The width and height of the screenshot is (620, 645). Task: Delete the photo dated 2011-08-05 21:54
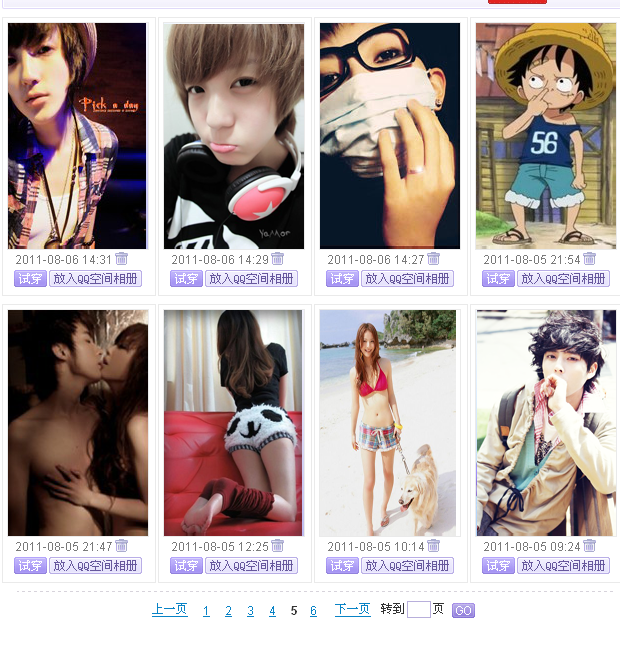click(590, 259)
